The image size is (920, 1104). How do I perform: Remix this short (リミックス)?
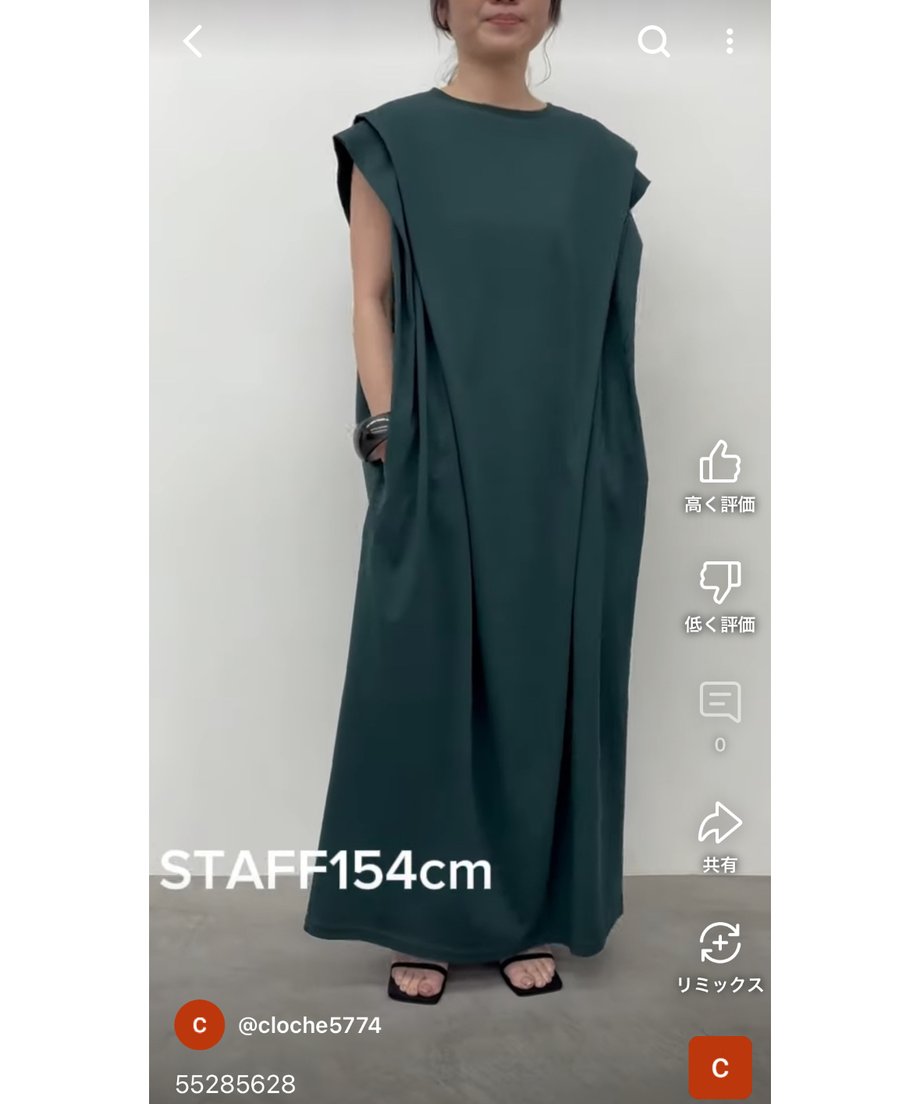coord(719,944)
